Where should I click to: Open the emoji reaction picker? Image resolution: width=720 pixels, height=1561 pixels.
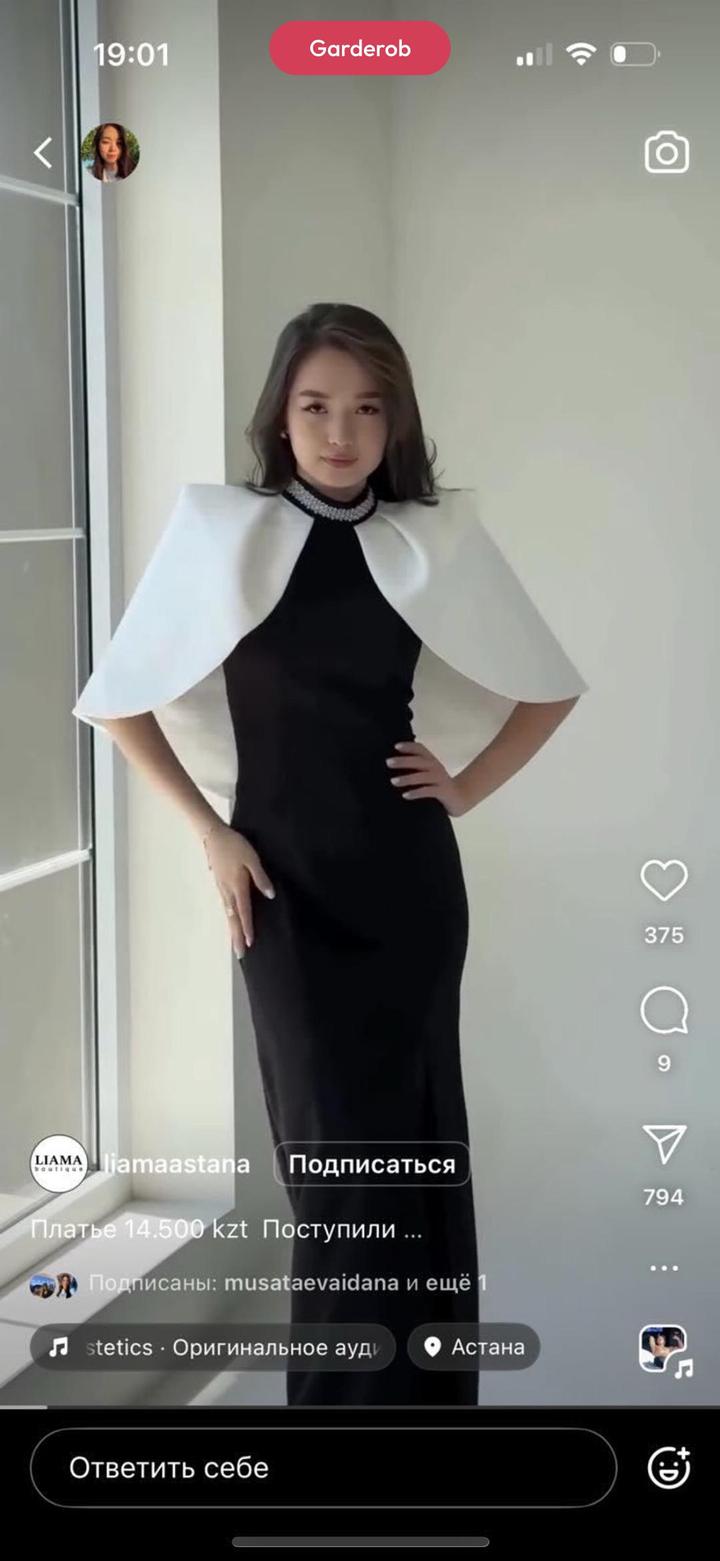(x=668, y=1467)
